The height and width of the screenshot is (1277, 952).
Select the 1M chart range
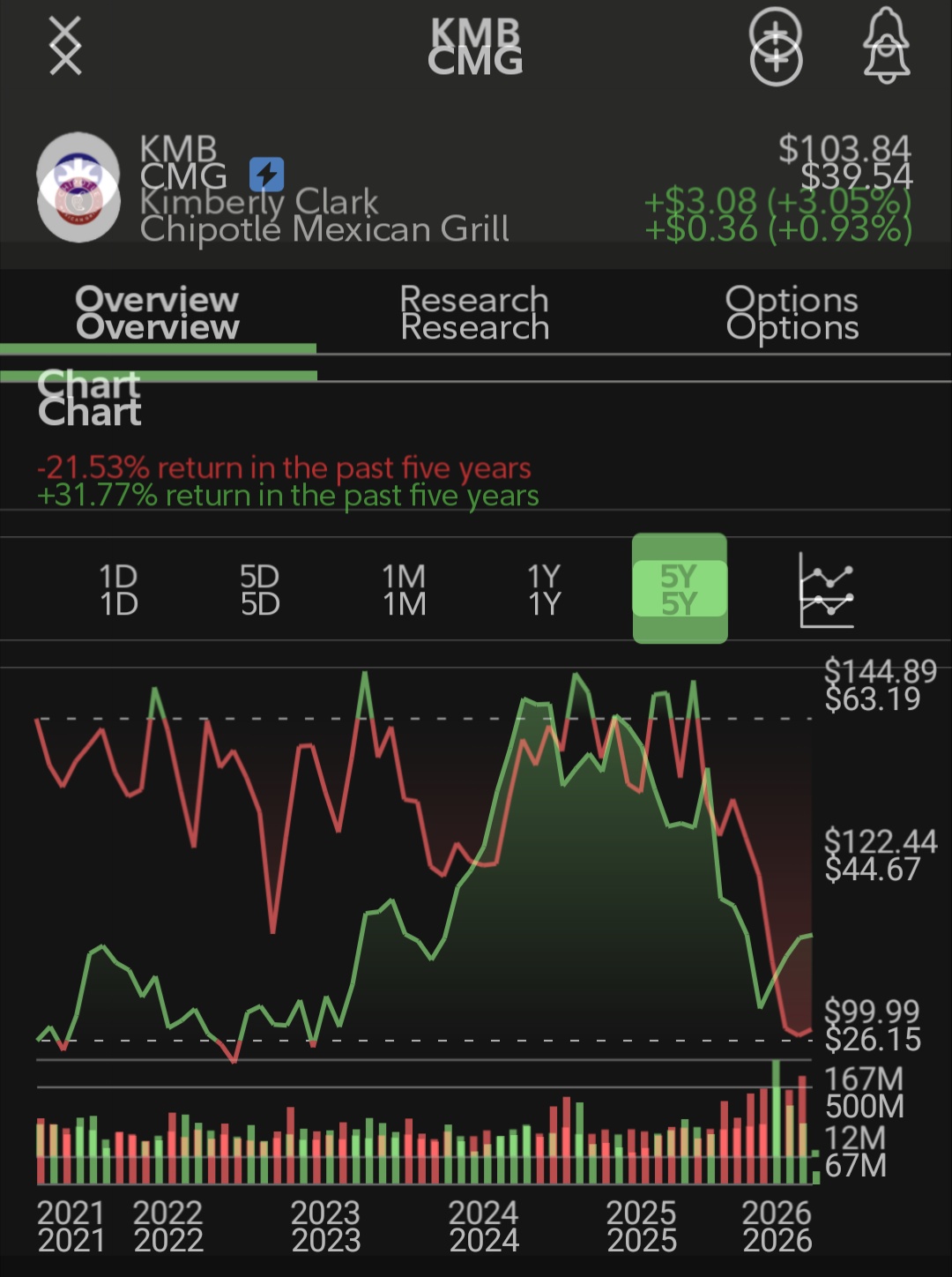coord(404,590)
